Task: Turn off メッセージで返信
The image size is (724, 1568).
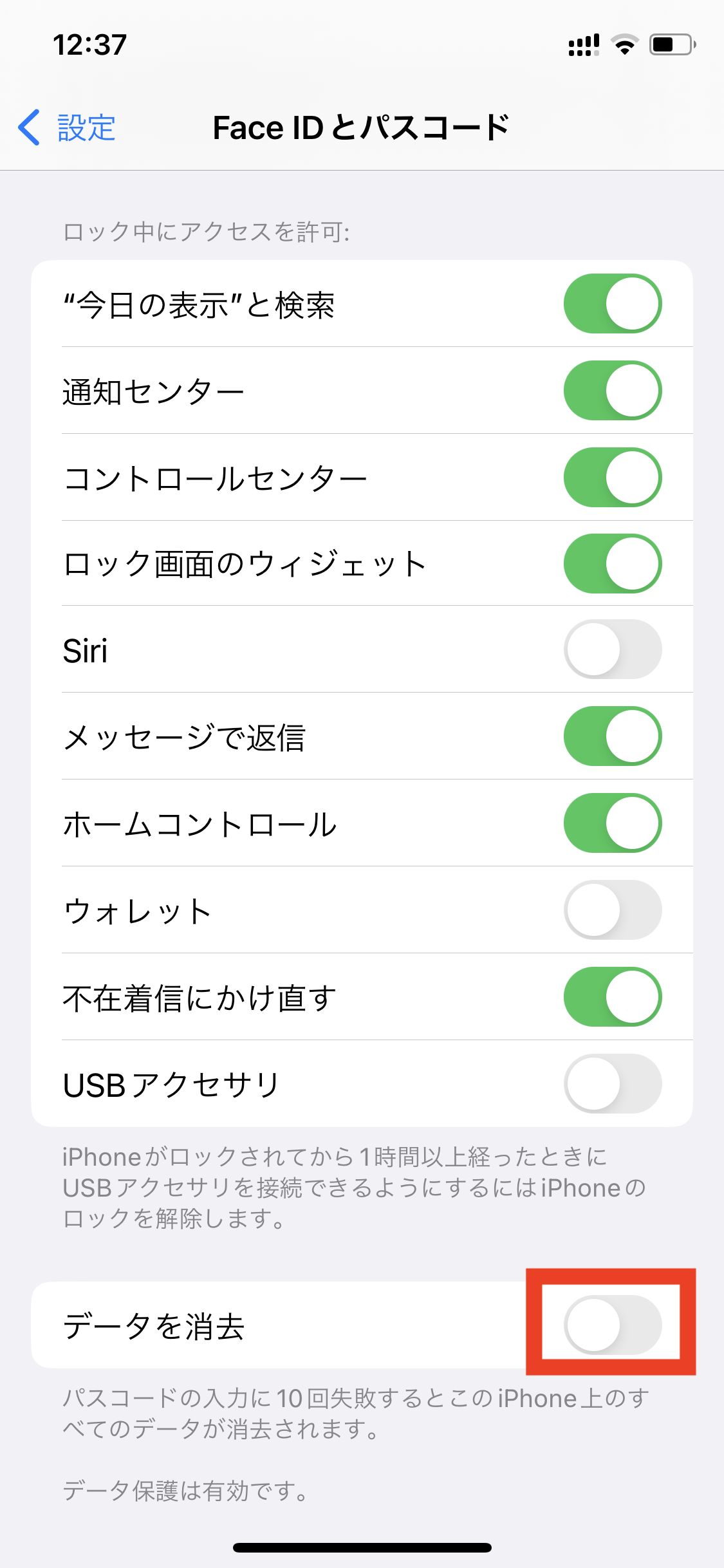Action: click(x=613, y=736)
